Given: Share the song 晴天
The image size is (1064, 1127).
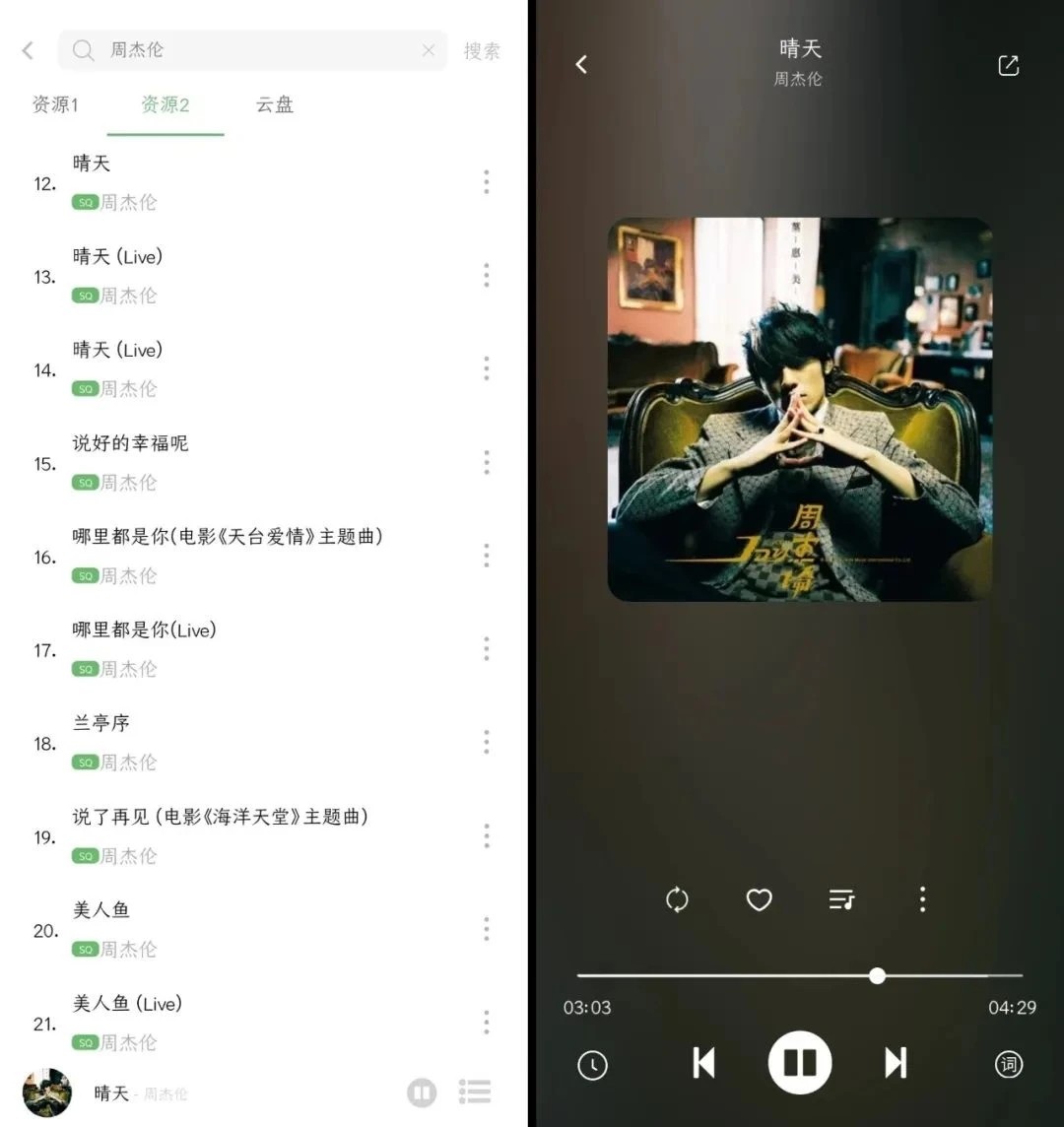Looking at the screenshot, I should [1008, 65].
